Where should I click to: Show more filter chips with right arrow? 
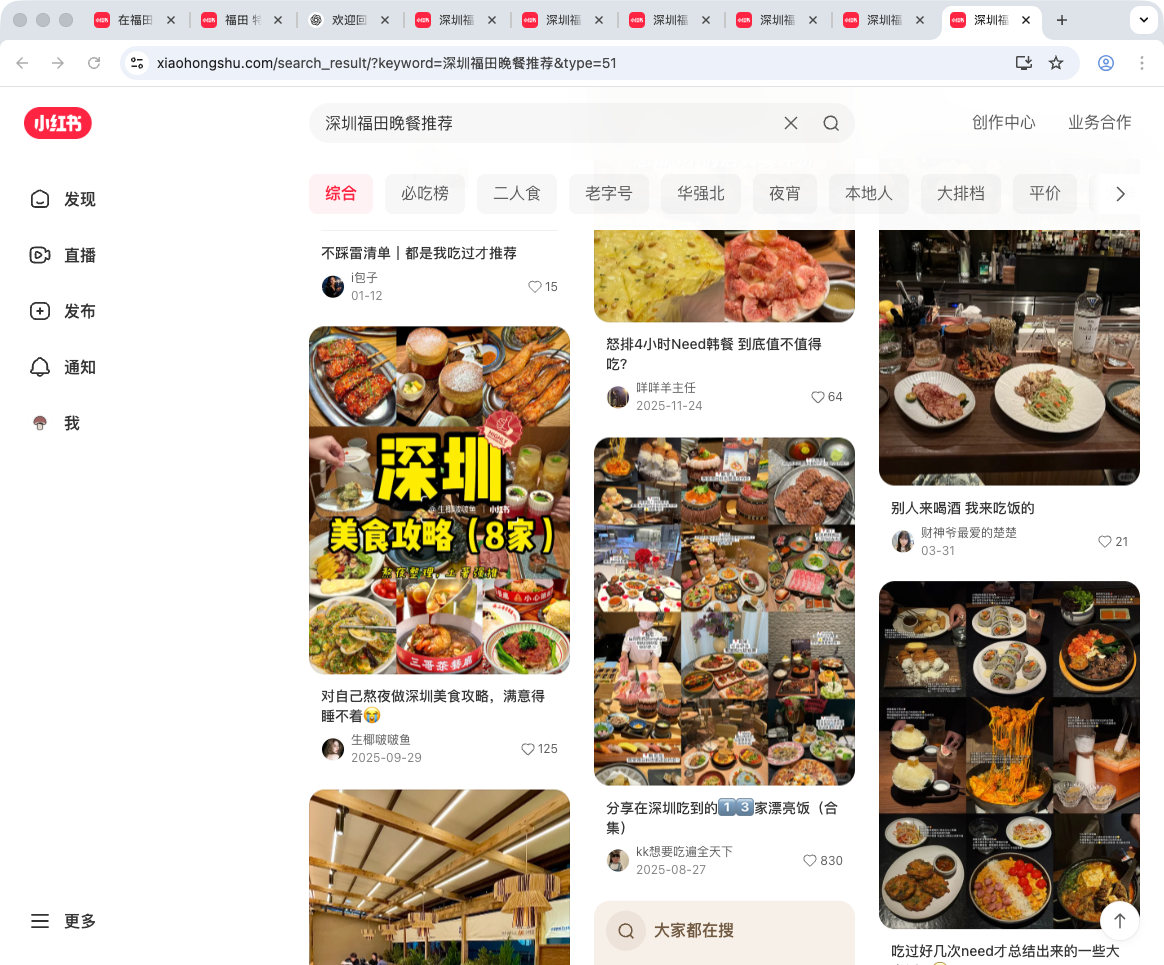click(x=1120, y=194)
